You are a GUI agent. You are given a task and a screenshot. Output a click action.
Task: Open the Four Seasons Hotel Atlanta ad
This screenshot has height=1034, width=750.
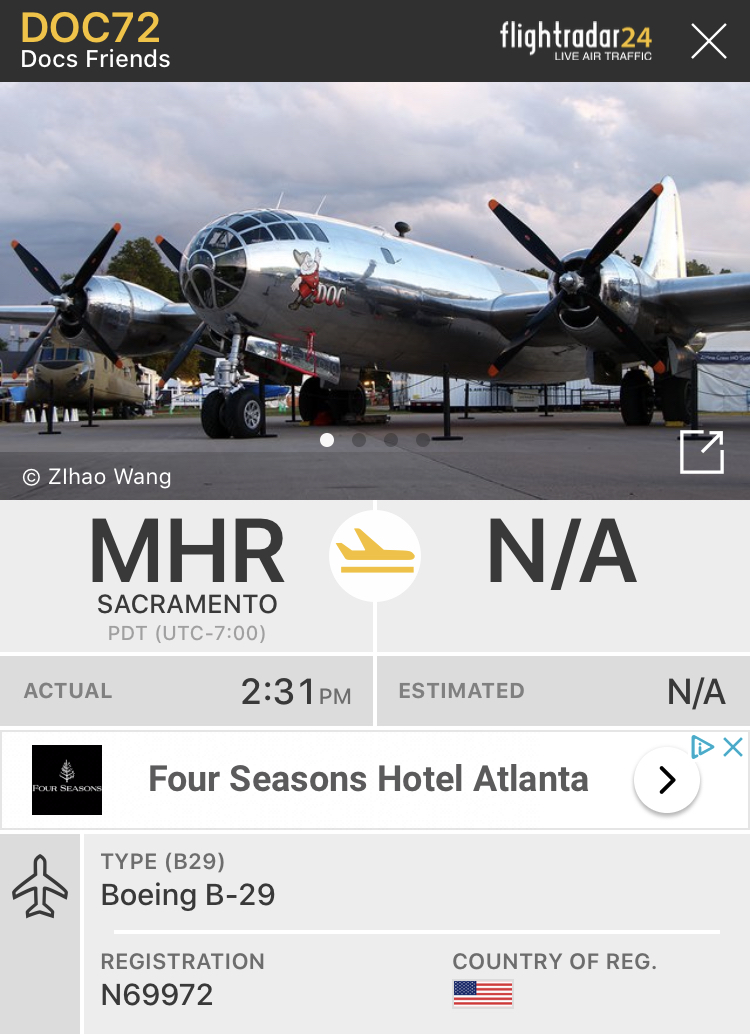pyautogui.click(x=667, y=780)
